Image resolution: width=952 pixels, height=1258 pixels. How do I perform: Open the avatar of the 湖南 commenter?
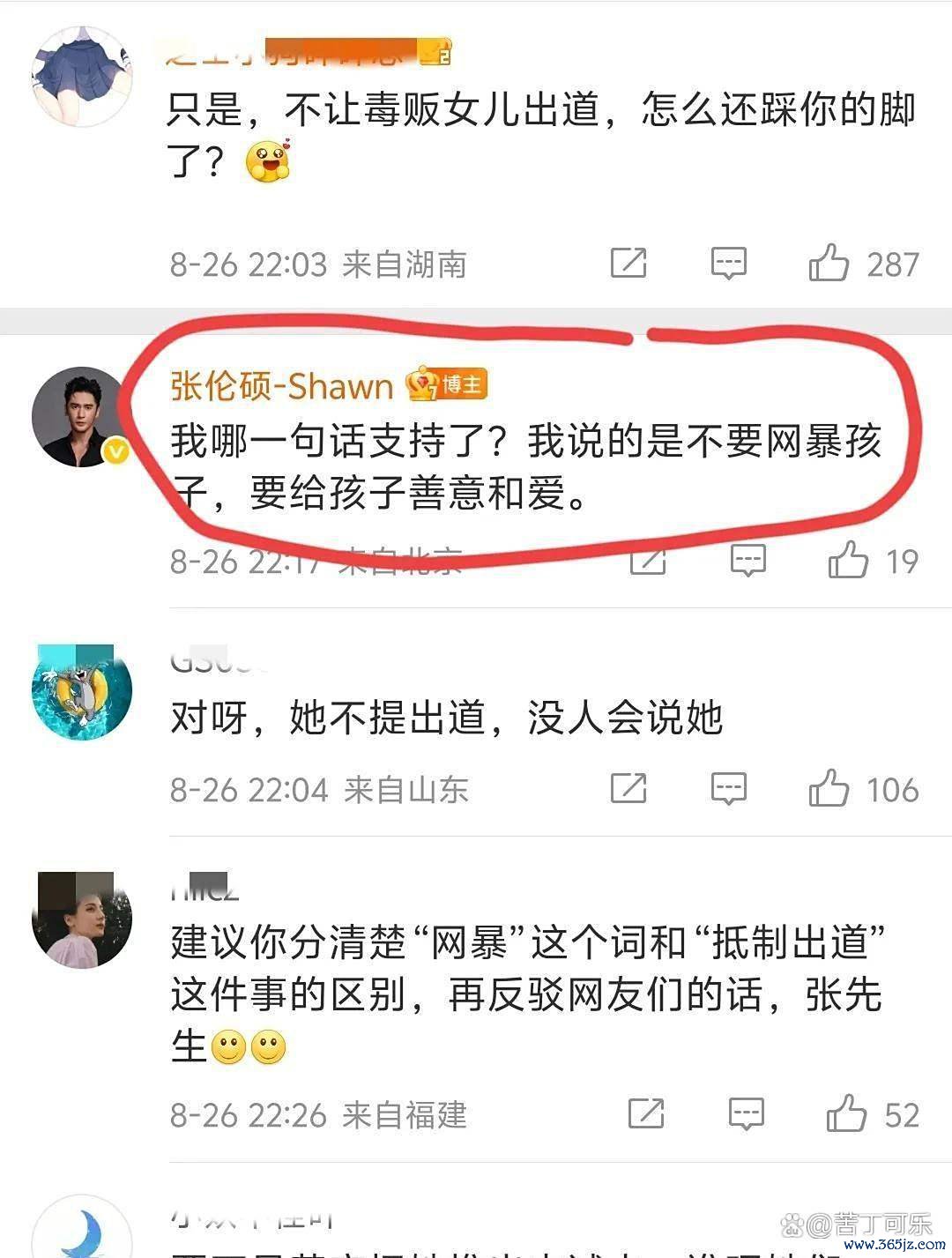[81, 76]
